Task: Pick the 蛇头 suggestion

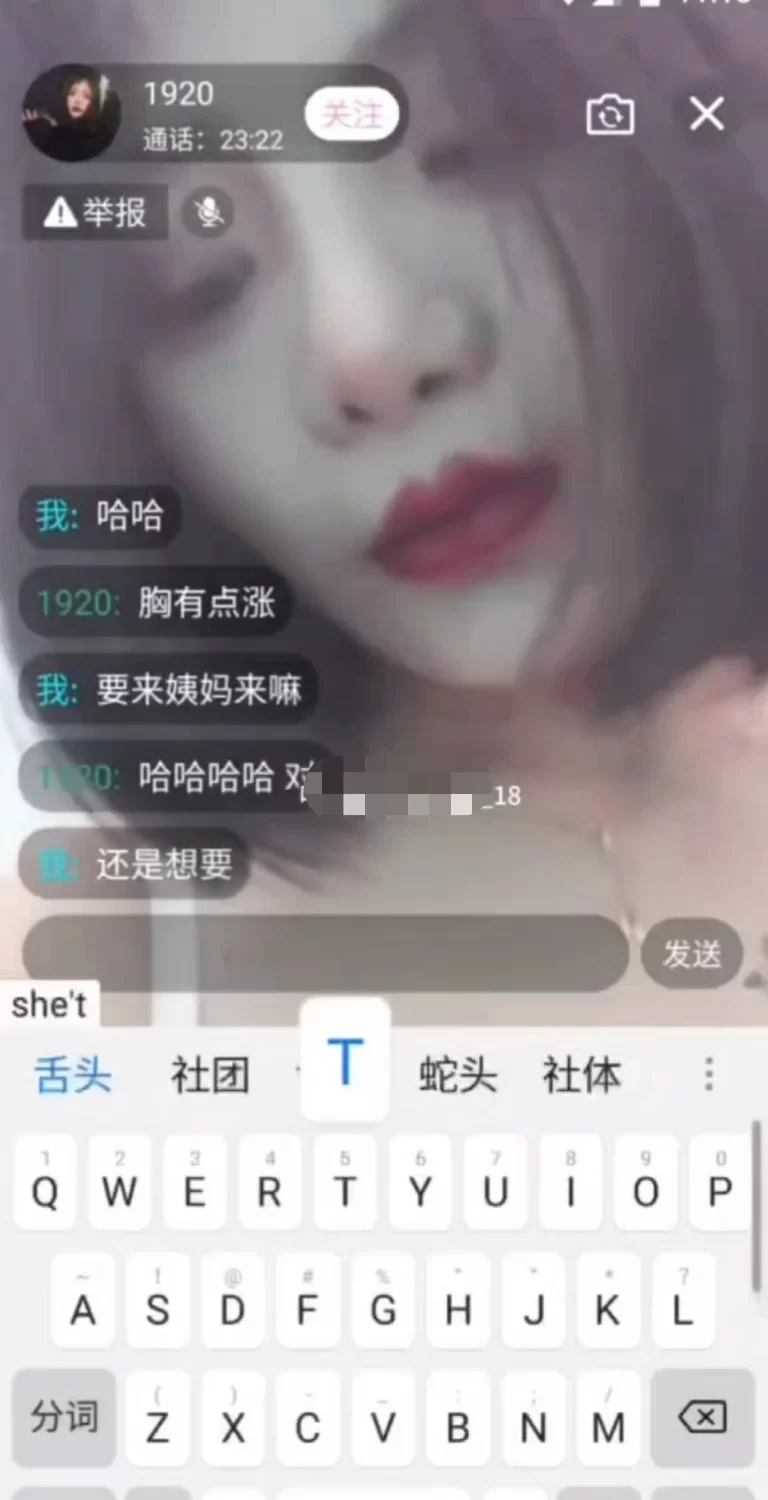Action: [x=457, y=1076]
